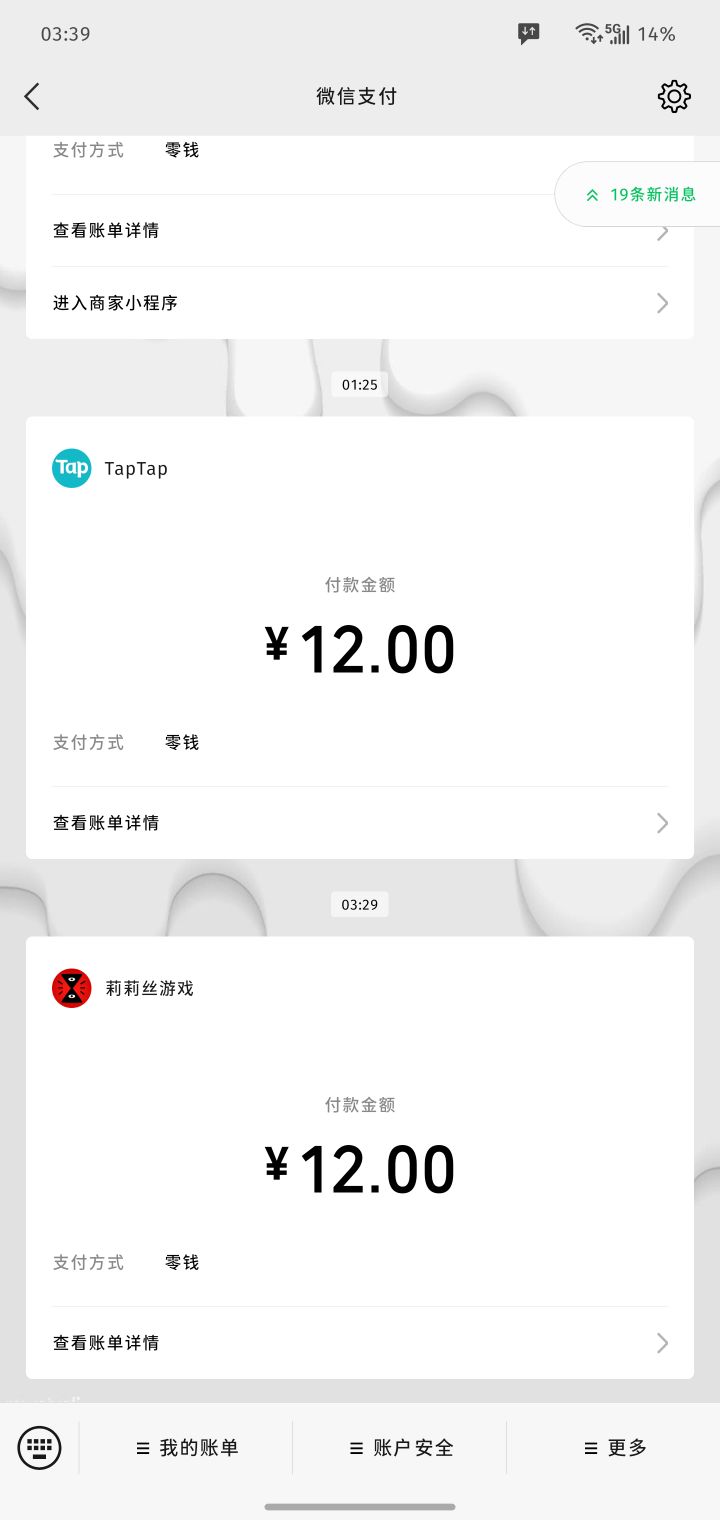Open 查看账单详情 for the 莉莉丝游戏 payment
The width and height of the screenshot is (720, 1520).
[x=105, y=1342]
